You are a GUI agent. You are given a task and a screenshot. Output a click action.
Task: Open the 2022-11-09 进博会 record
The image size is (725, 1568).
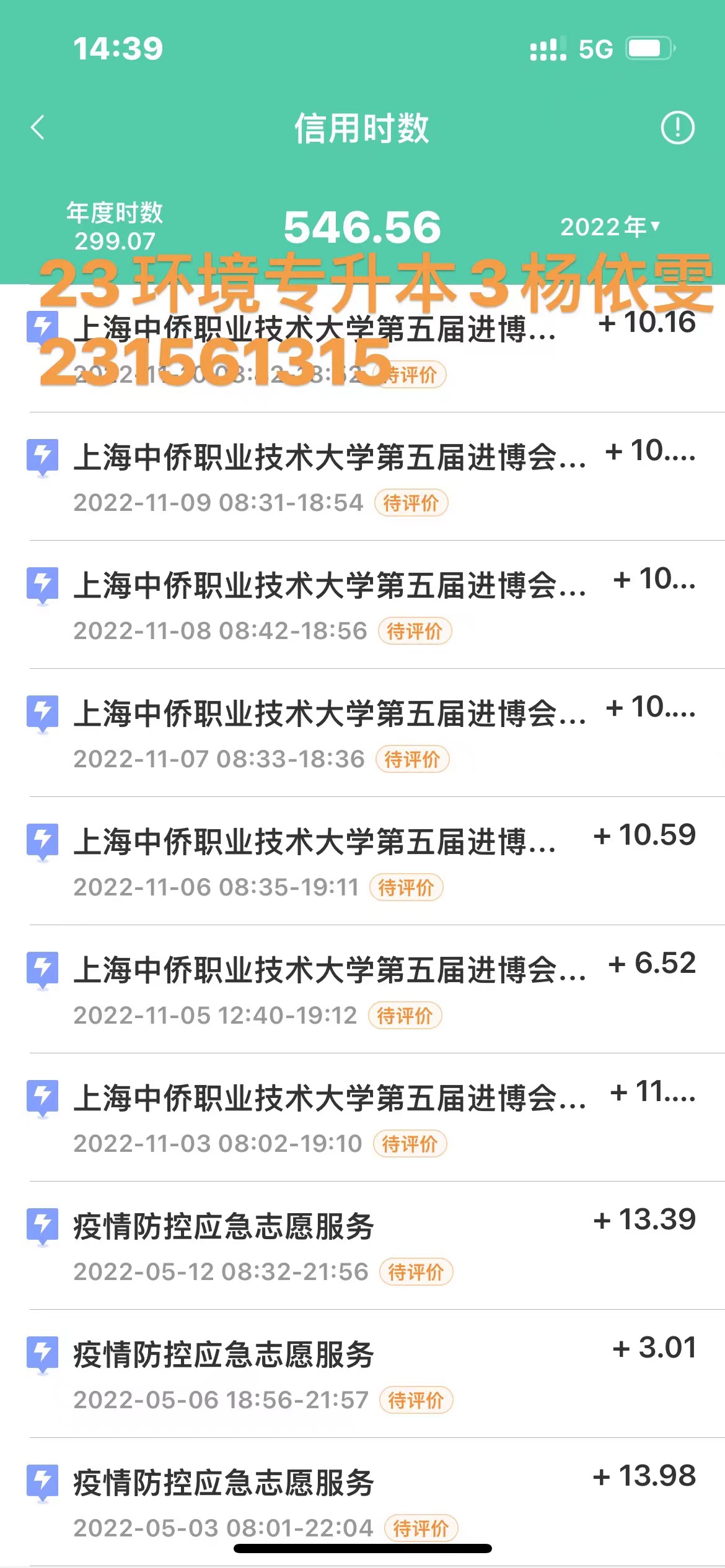(329, 458)
